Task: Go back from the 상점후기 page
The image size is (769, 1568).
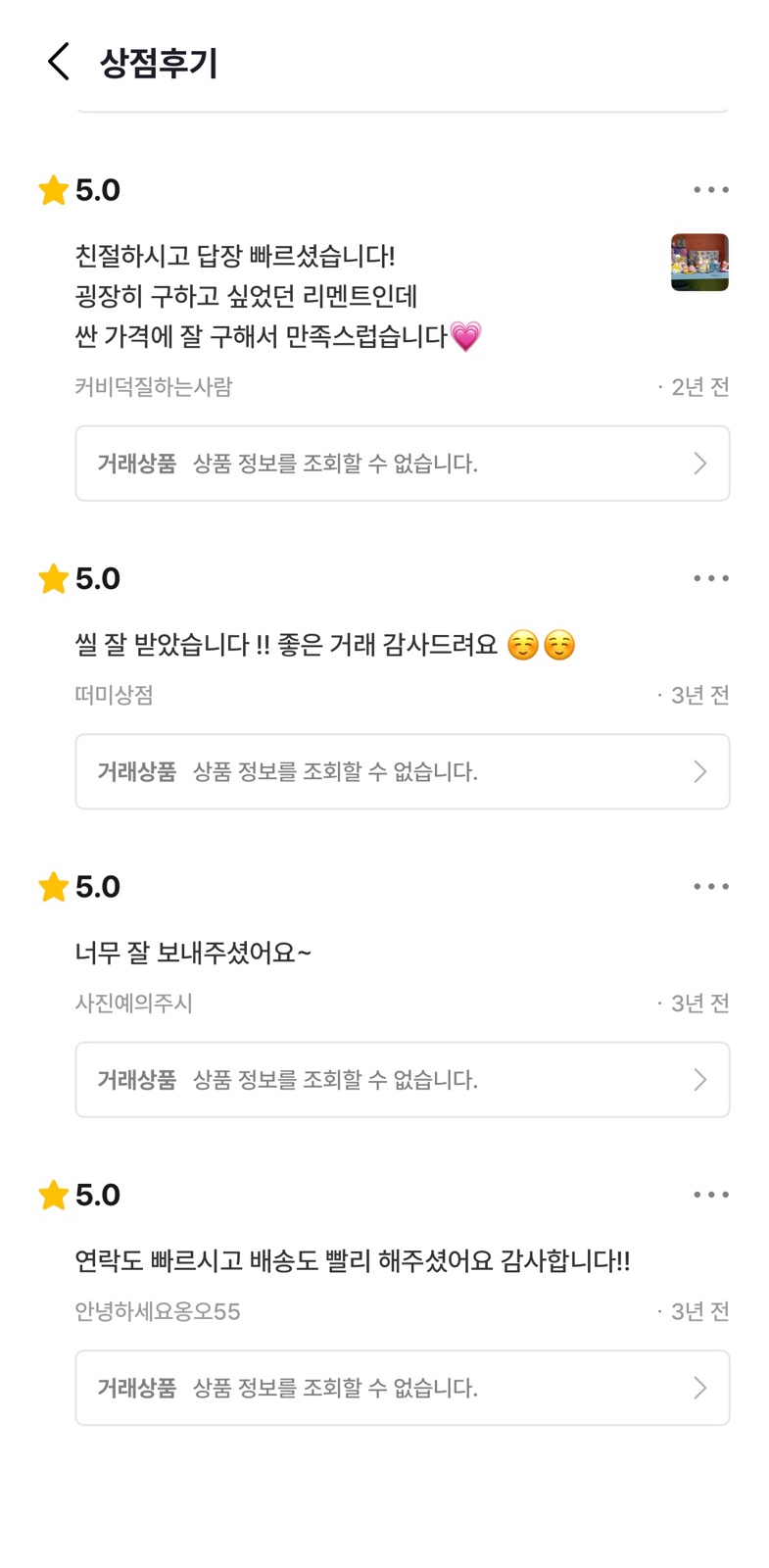Action: point(59,62)
